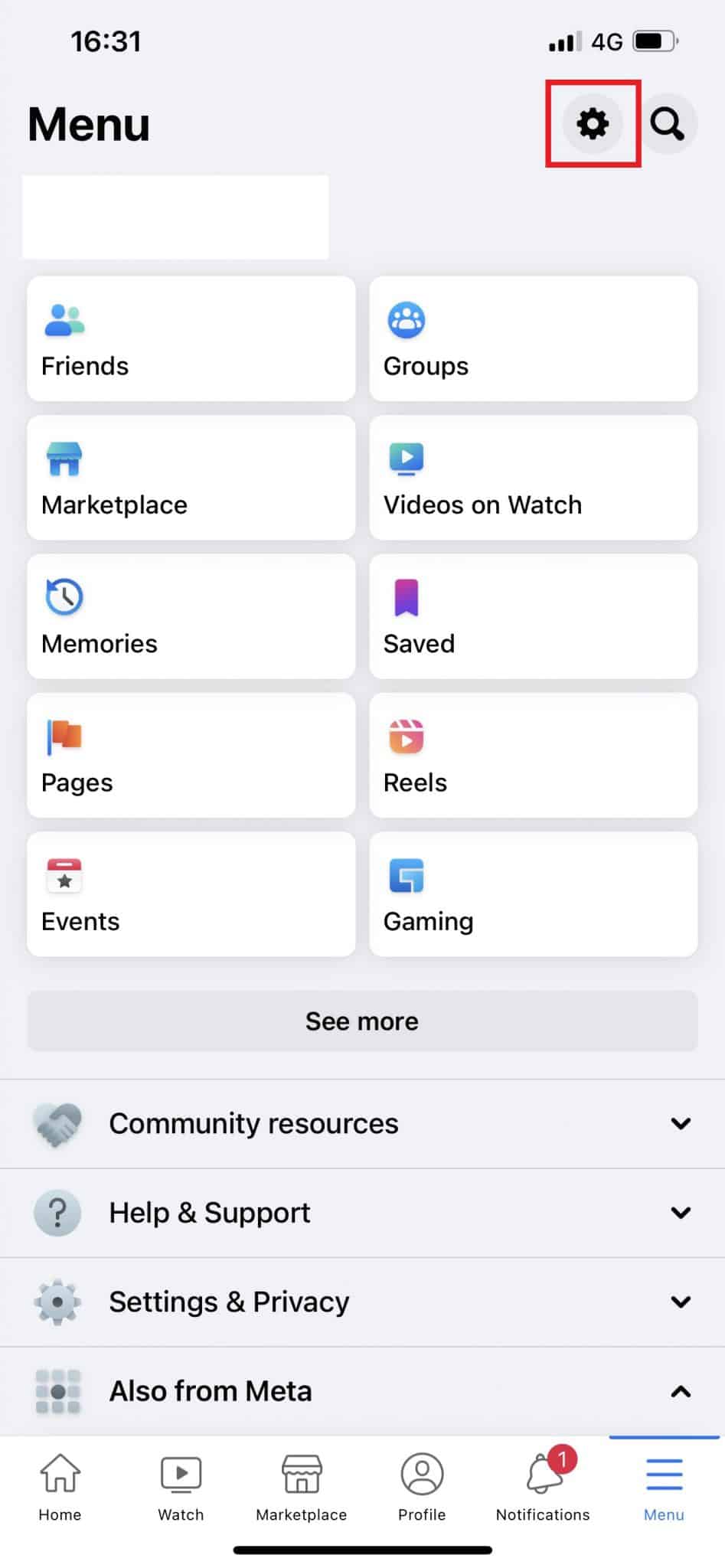View your Saved items
Image resolution: width=725 pixels, height=1568 pixels.
532,617
